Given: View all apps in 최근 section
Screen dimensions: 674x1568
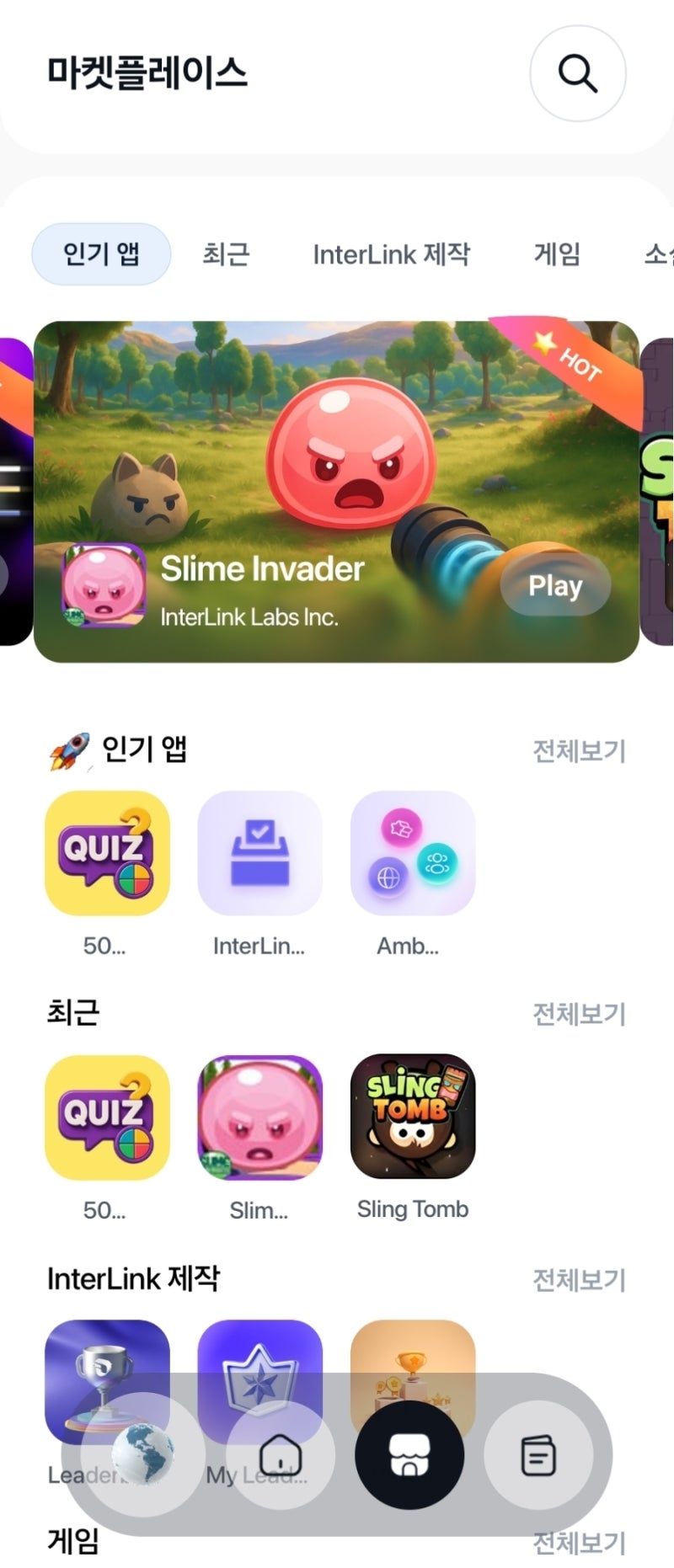Looking at the screenshot, I should (x=579, y=1014).
